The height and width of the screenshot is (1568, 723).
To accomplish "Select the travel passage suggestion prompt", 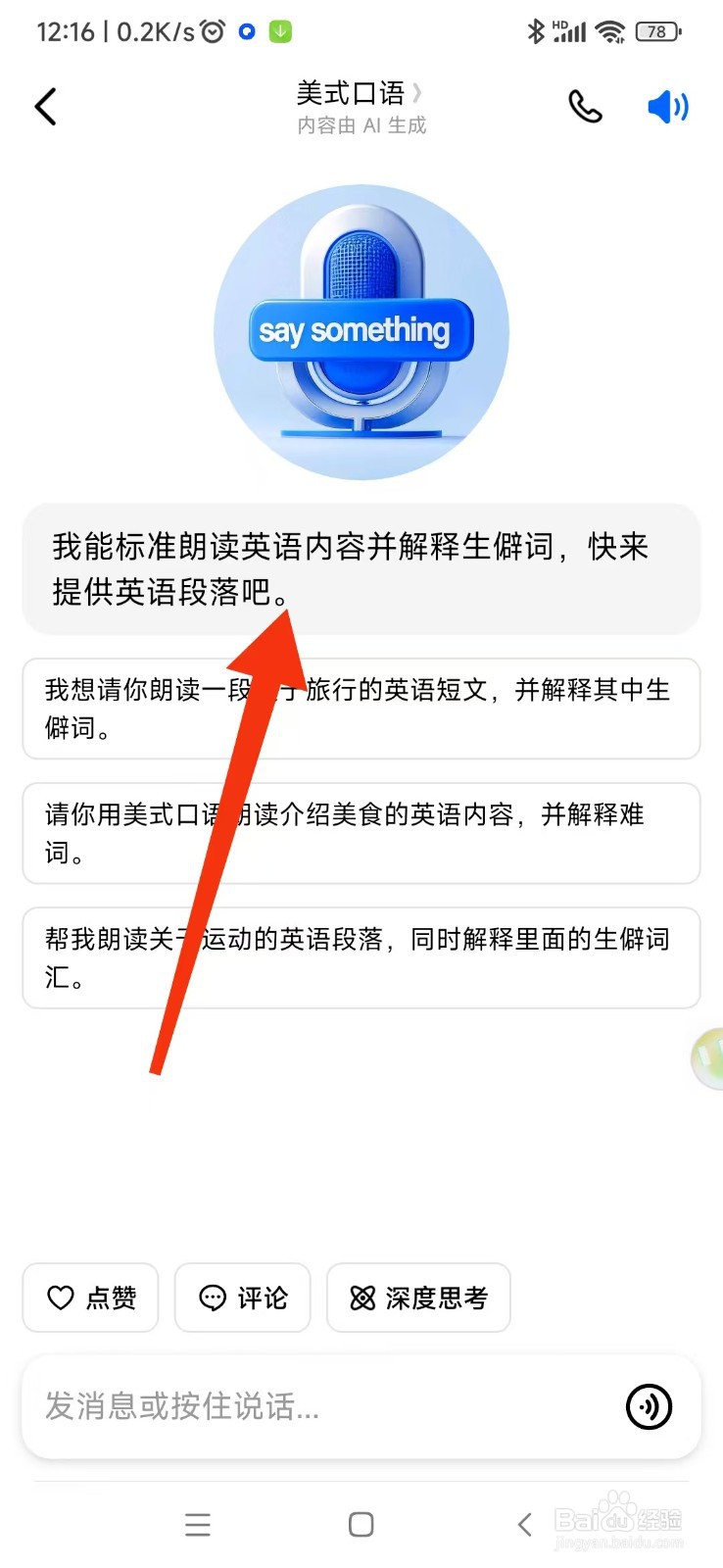I will [361, 709].
